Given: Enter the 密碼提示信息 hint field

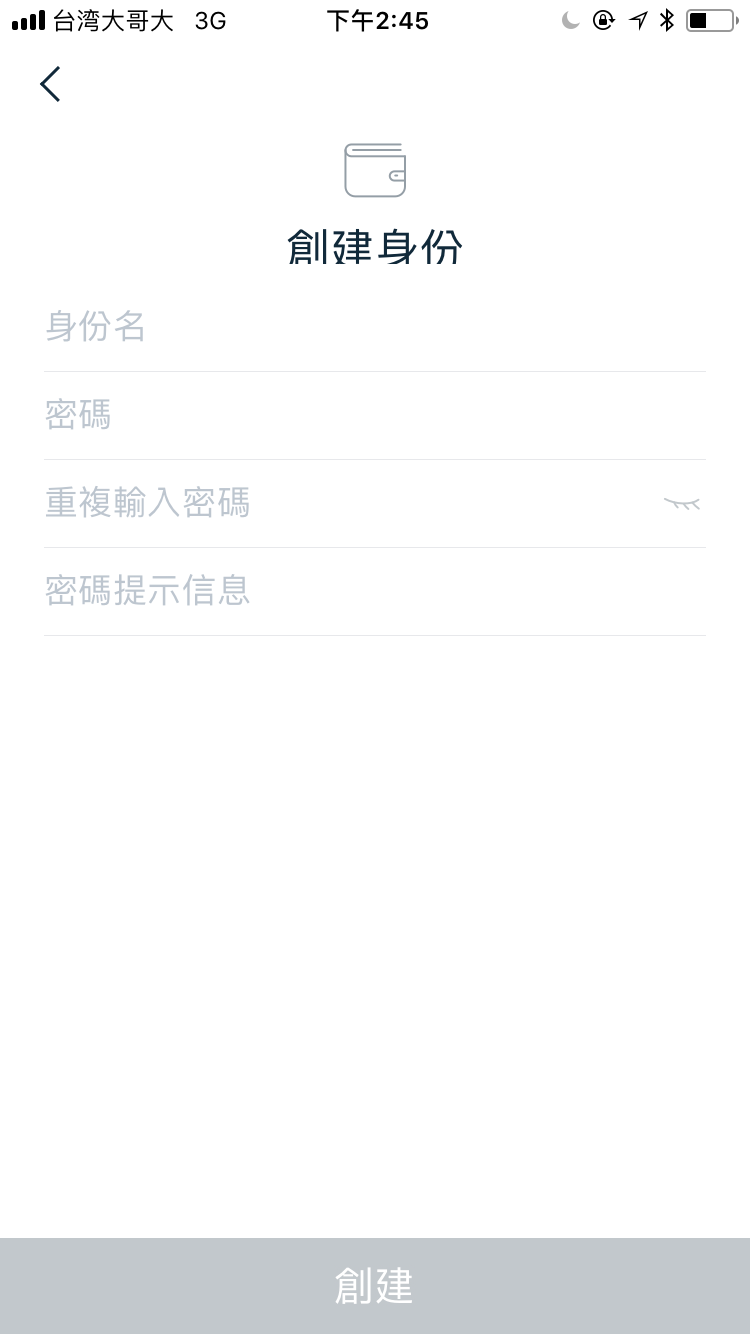Looking at the screenshot, I should pos(375,591).
